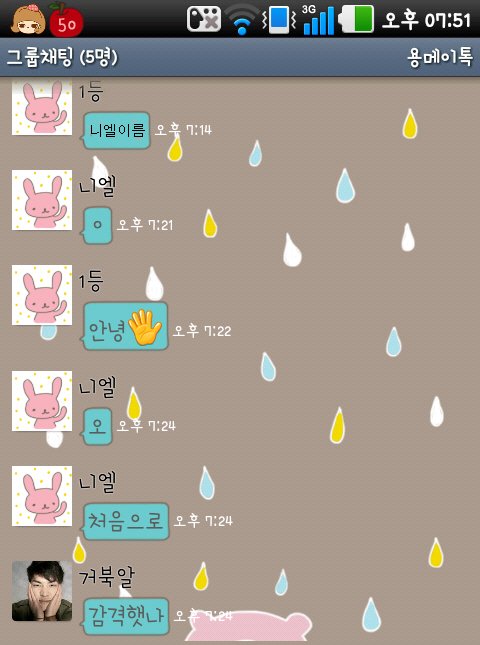Open 거북알's profile photo
Image resolution: width=480 pixels, height=645 pixels.
[x=42, y=591]
